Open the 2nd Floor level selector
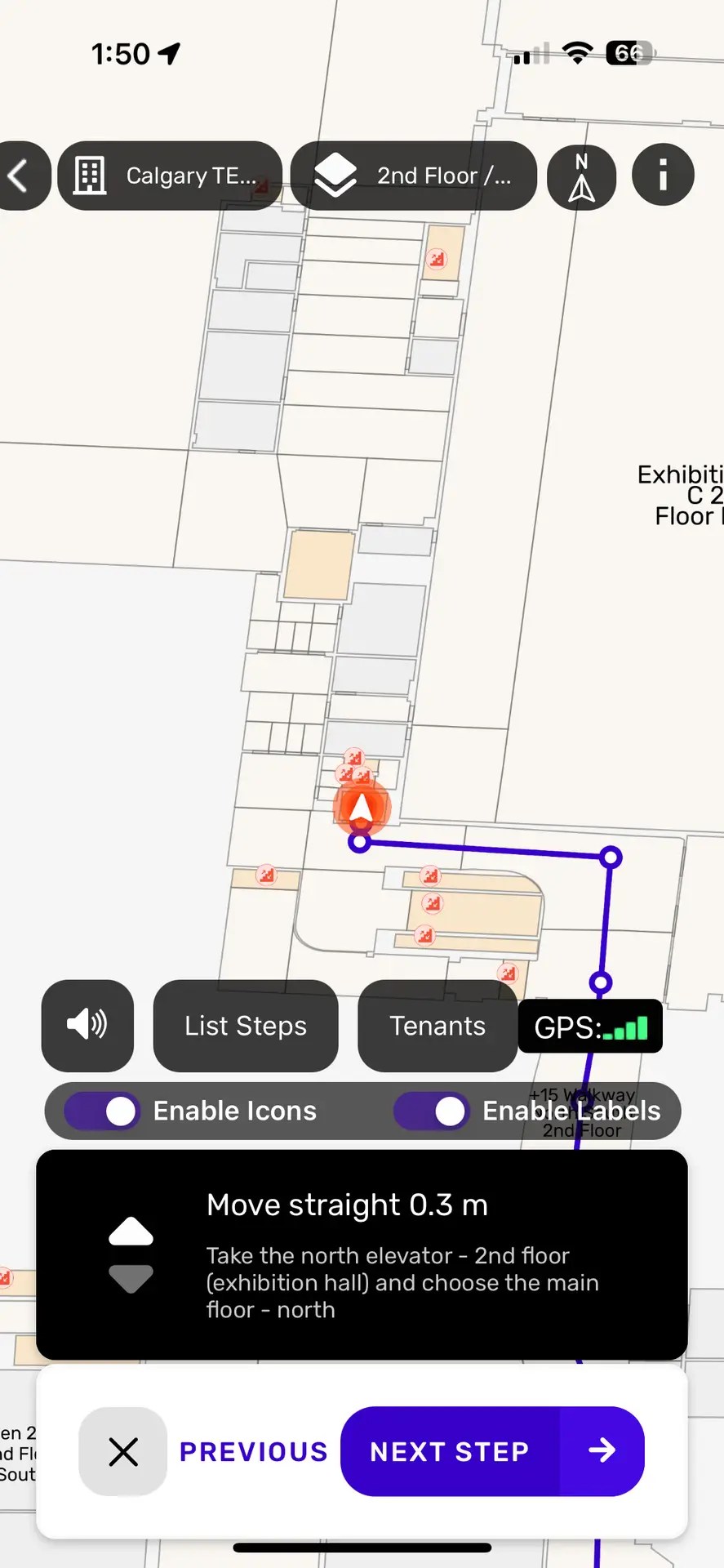The width and height of the screenshot is (724, 1568). point(414,176)
